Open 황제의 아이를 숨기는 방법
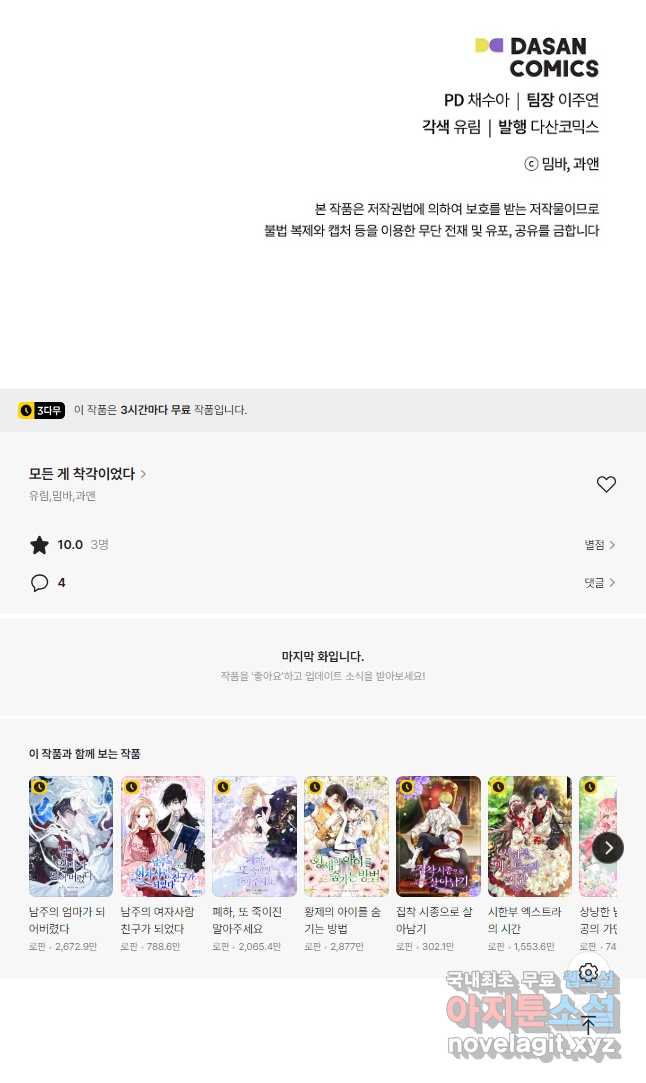646x1083 pixels. coord(346,836)
